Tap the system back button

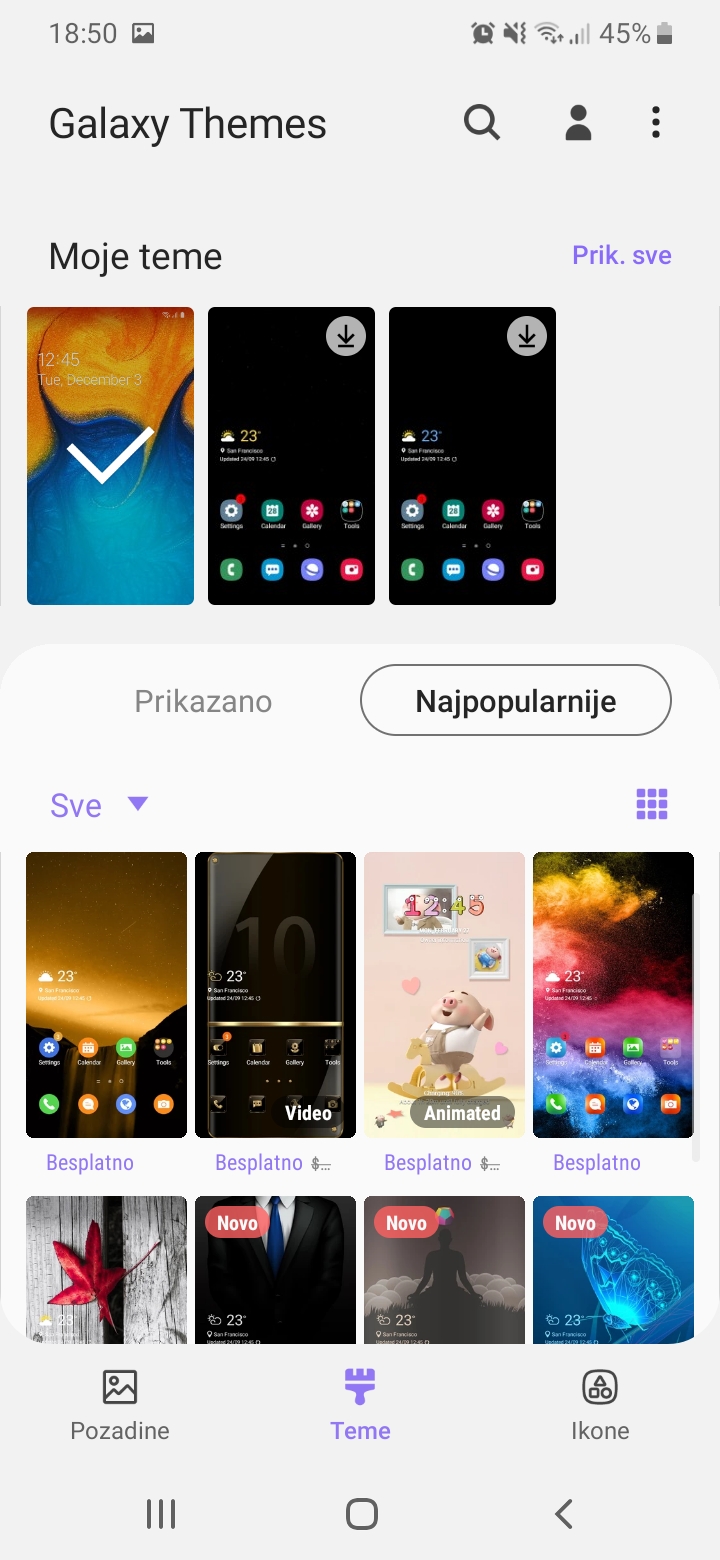[564, 1514]
